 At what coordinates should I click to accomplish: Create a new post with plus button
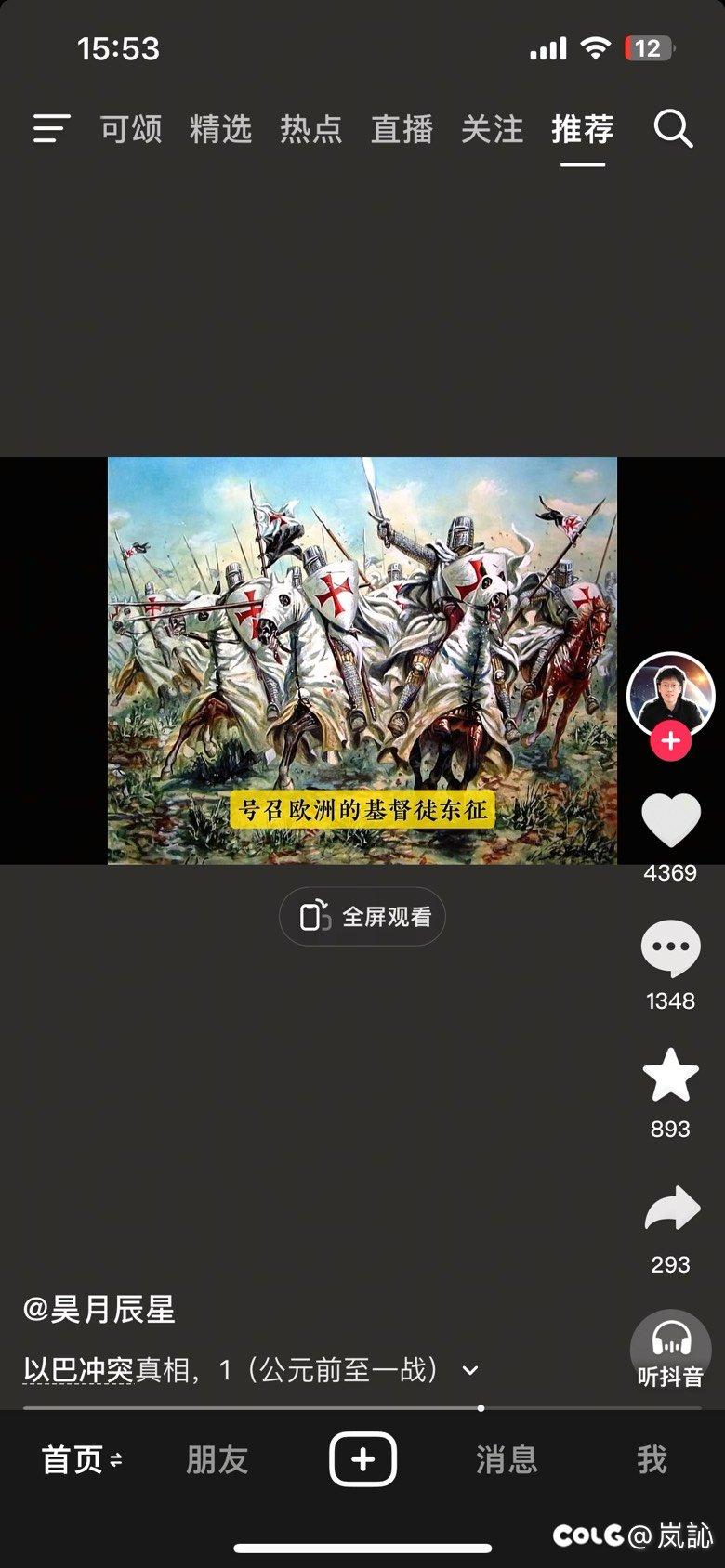pyautogui.click(x=362, y=1459)
